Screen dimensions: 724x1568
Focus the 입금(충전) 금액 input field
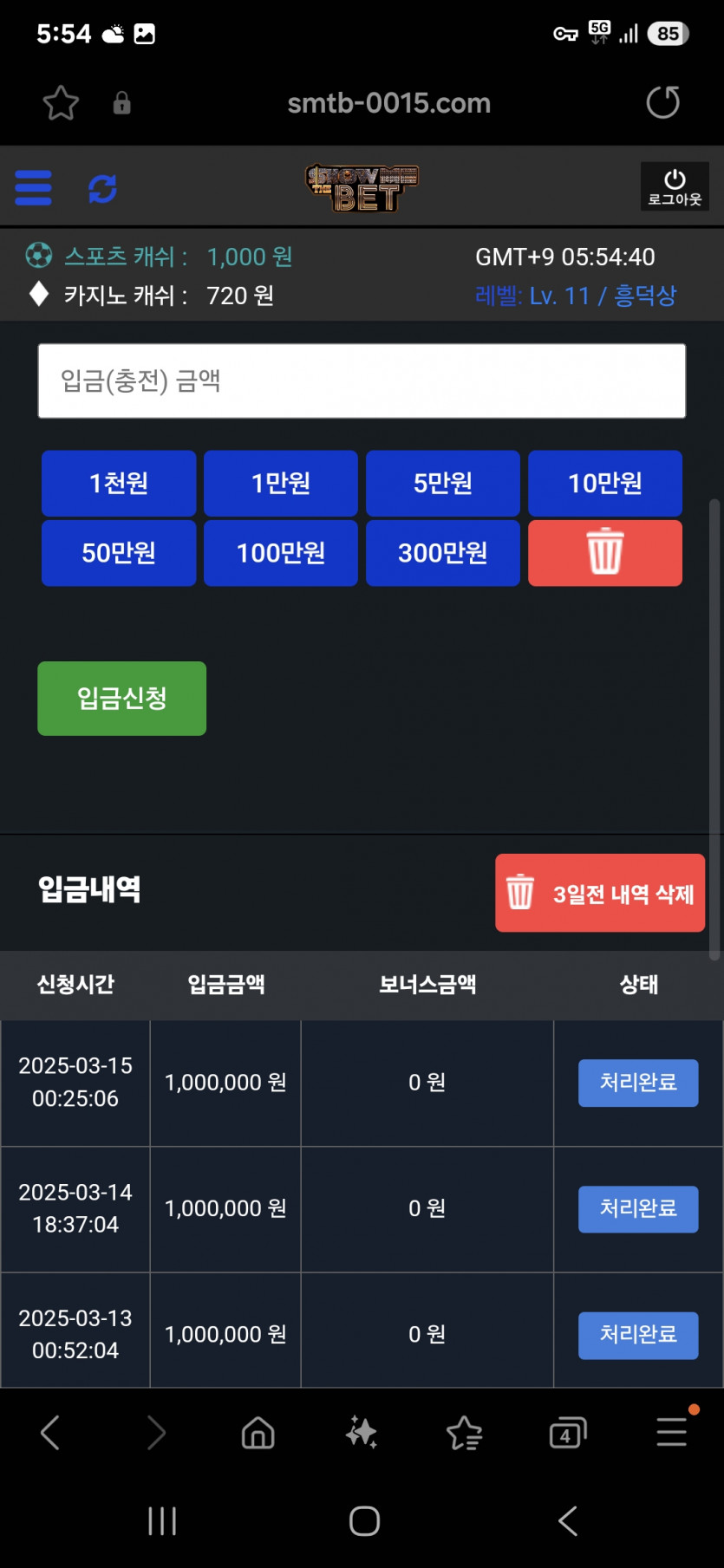pos(362,381)
